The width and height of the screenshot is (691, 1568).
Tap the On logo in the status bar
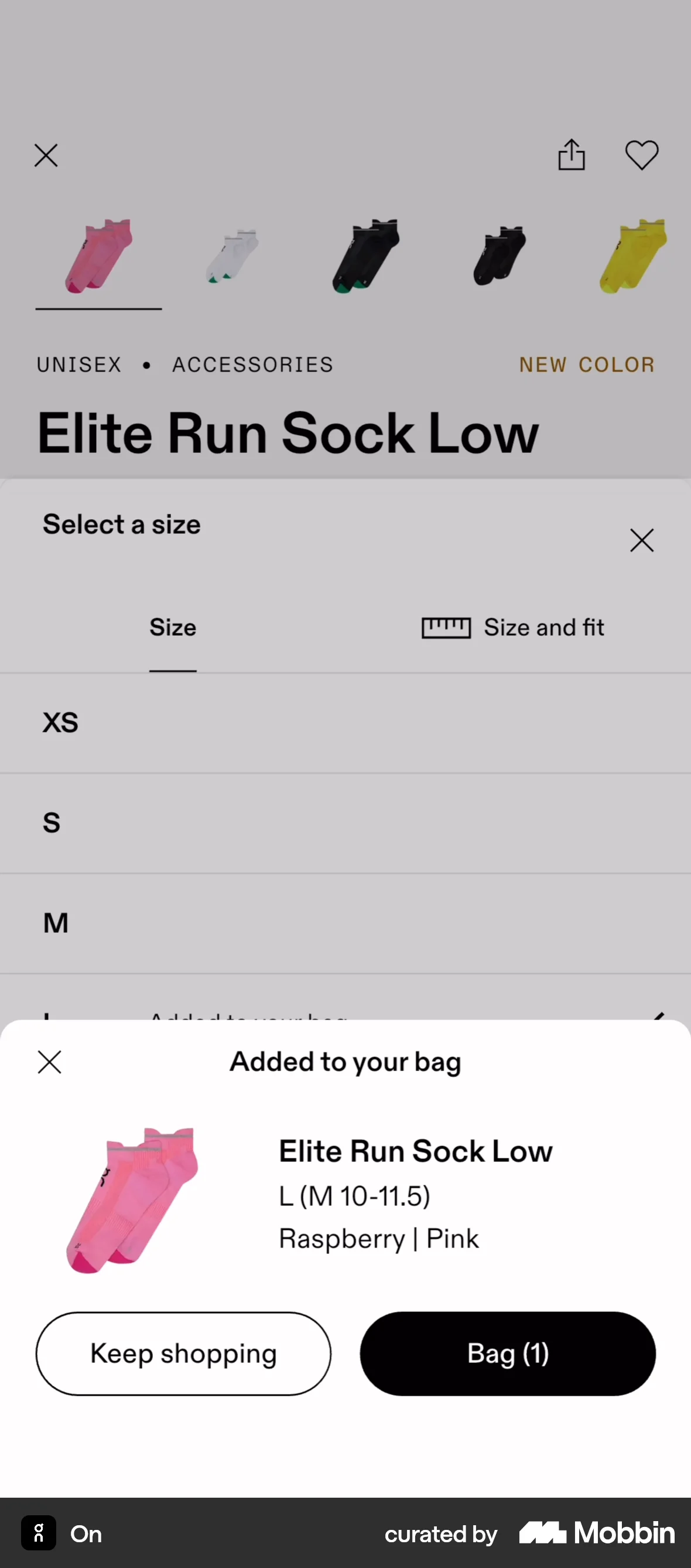coord(38,1535)
